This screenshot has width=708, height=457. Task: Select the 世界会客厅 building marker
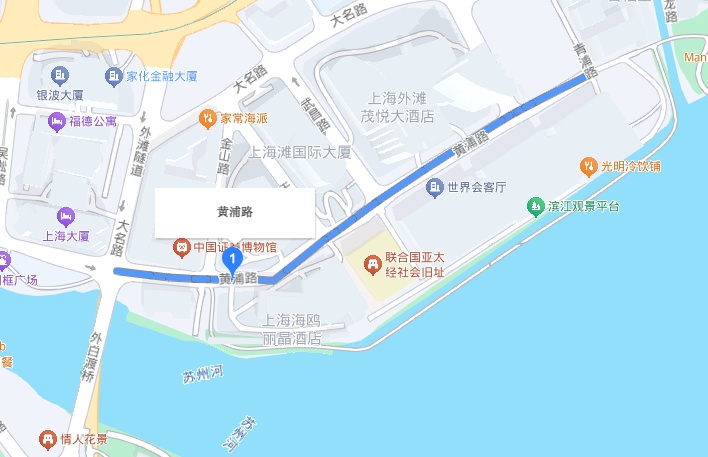(x=435, y=187)
